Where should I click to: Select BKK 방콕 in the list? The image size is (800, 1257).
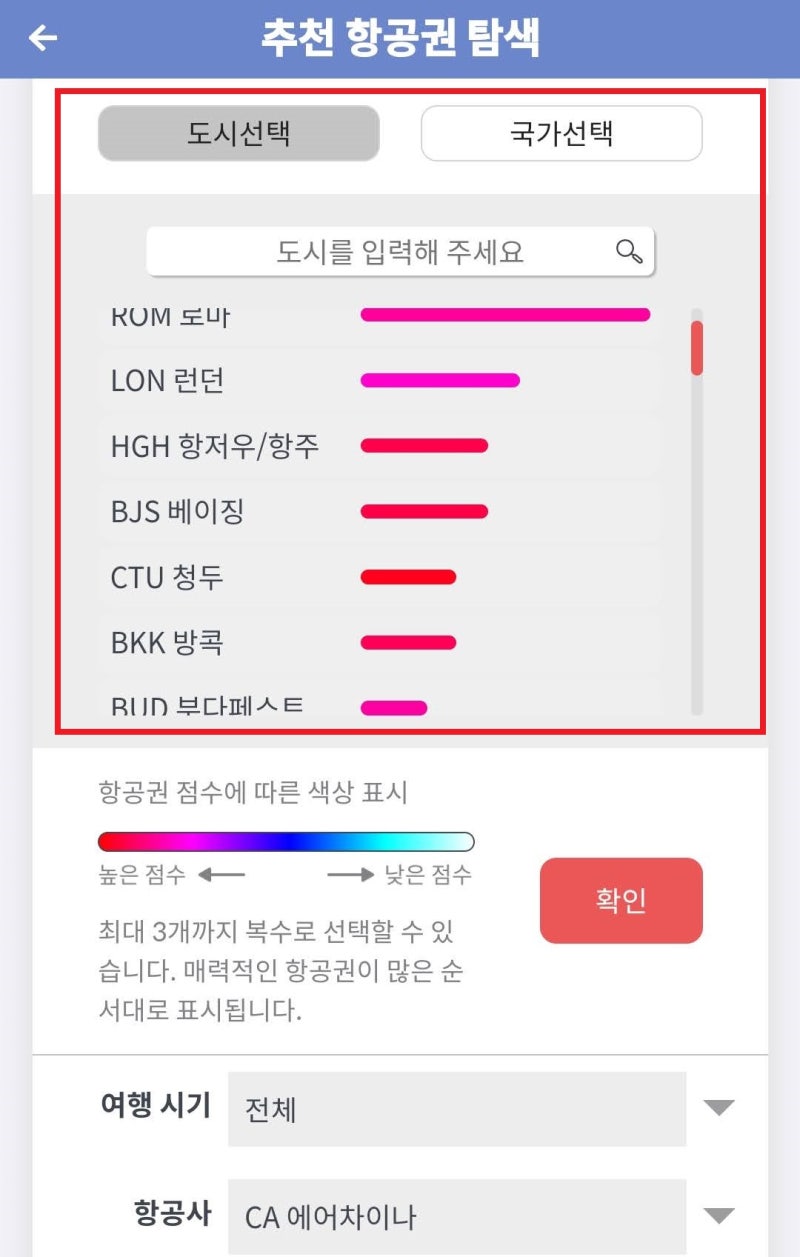[170, 642]
